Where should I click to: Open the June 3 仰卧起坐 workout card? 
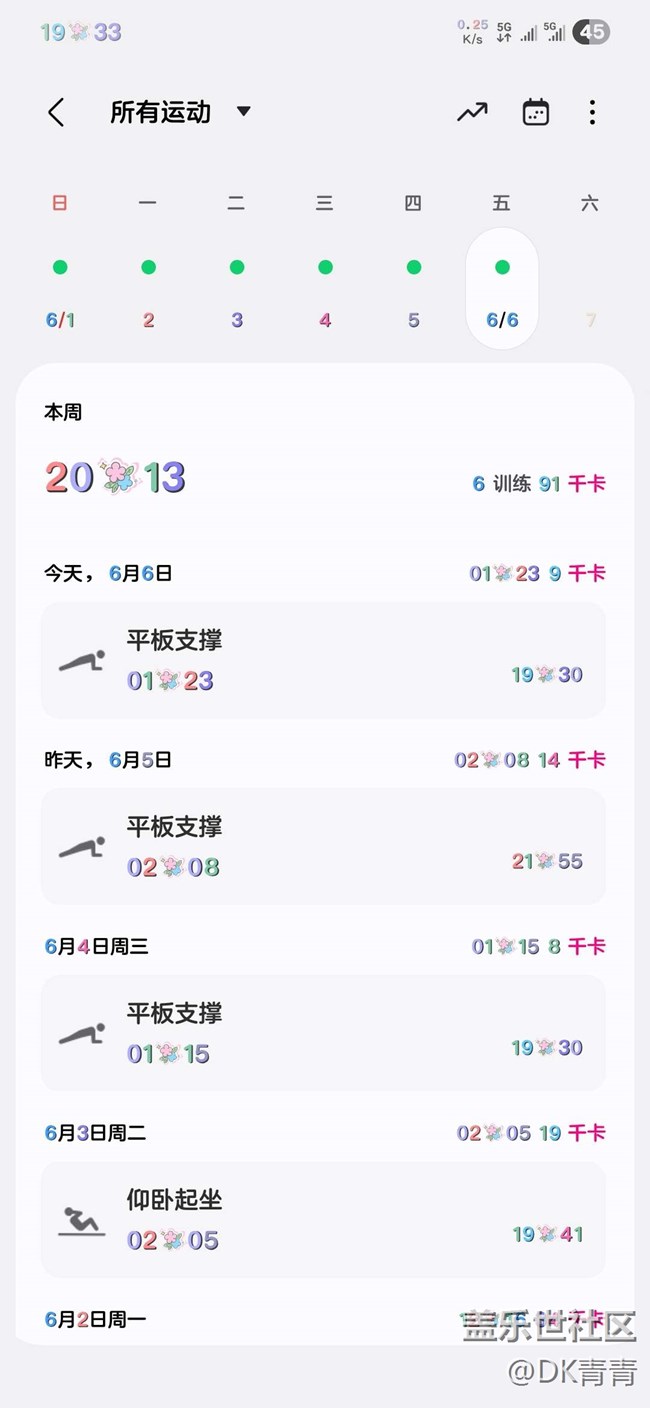click(x=323, y=1219)
